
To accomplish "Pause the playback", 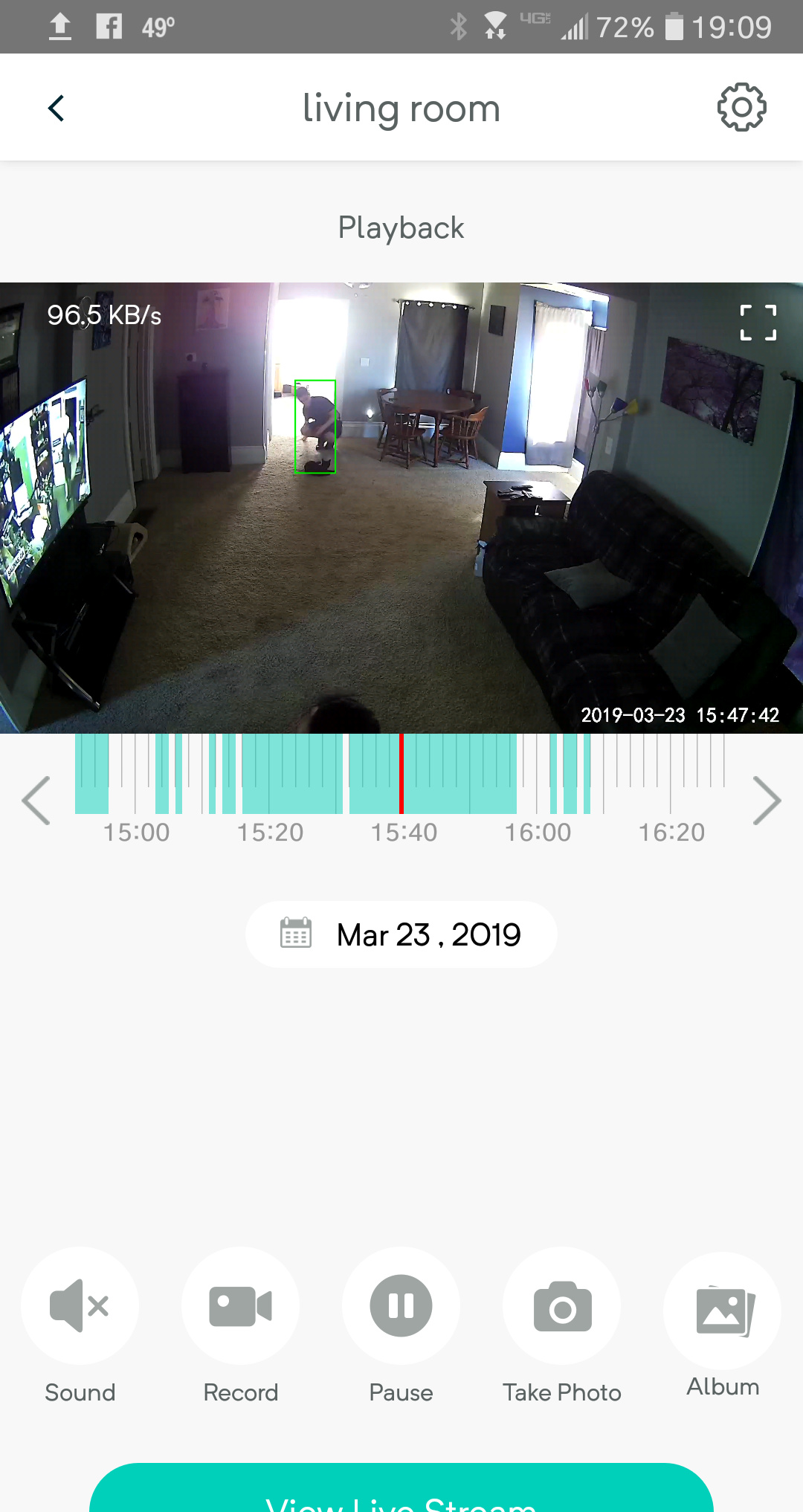I will tap(401, 1306).
